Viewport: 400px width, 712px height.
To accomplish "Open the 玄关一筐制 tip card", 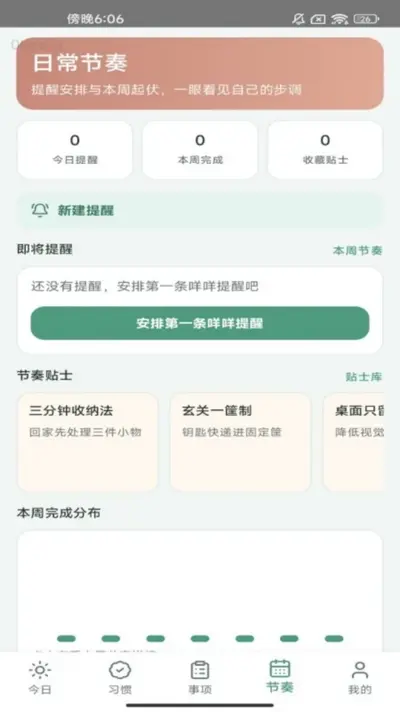I will click(x=241, y=442).
